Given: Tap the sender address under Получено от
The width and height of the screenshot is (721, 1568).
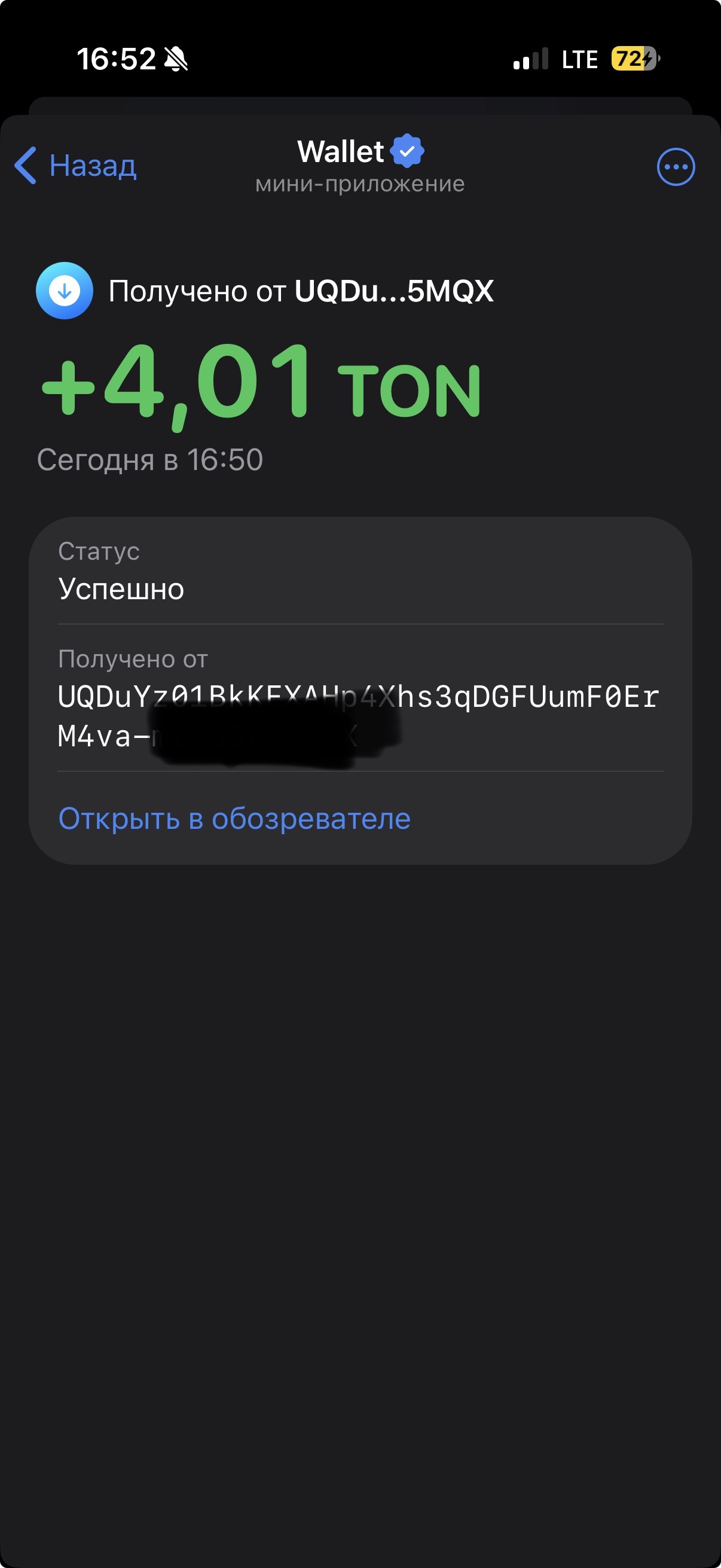Looking at the screenshot, I should tap(358, 697).
